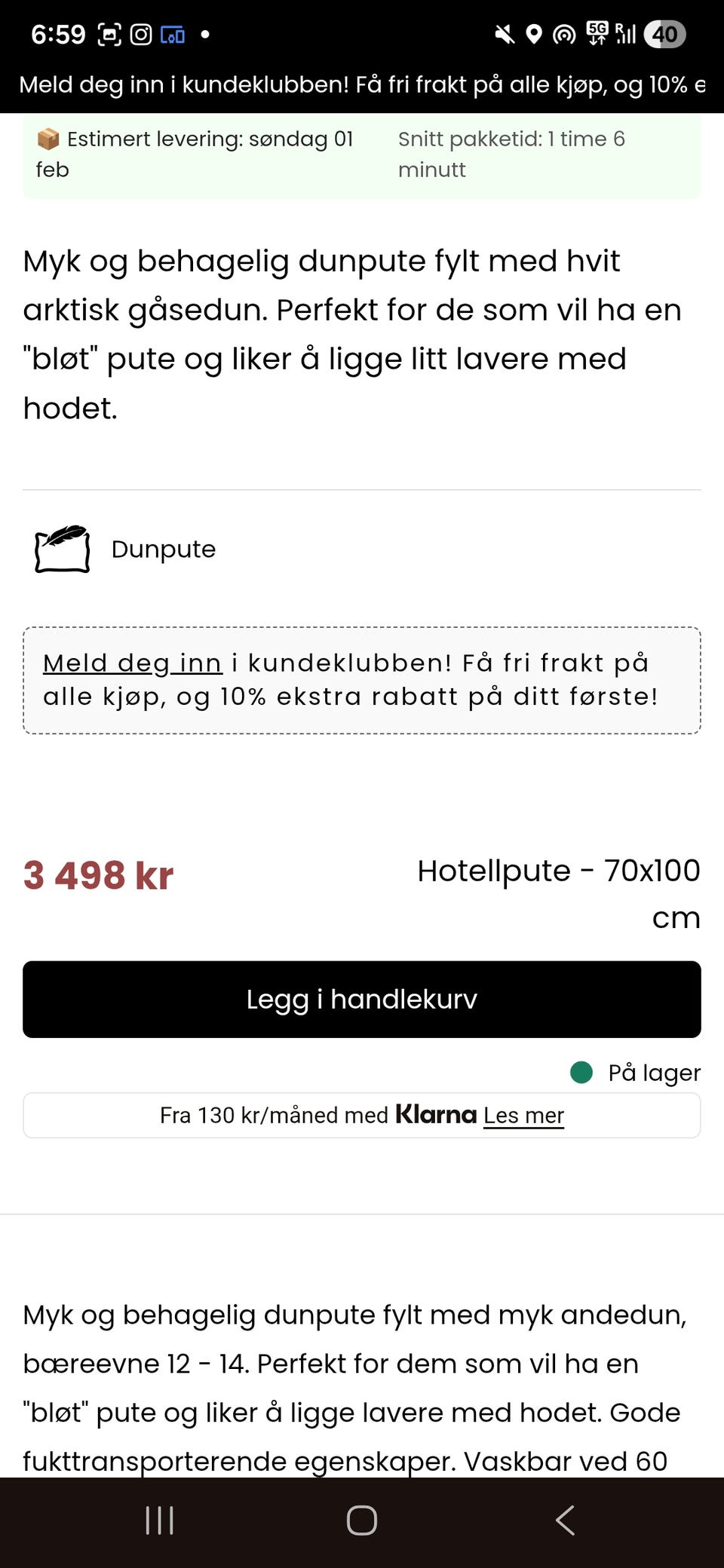This screenshot has height=1568, width=724.
Task: Open Les mer about Klarna payments
Action: 523,1115
